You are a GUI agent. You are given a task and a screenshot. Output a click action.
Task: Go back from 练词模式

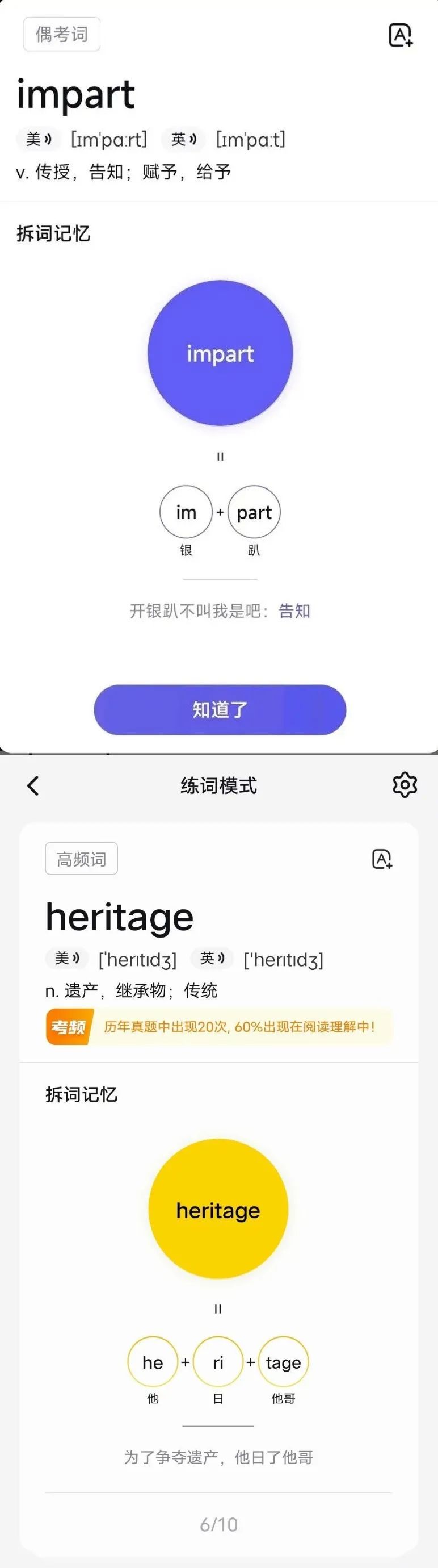coord(33,785)
